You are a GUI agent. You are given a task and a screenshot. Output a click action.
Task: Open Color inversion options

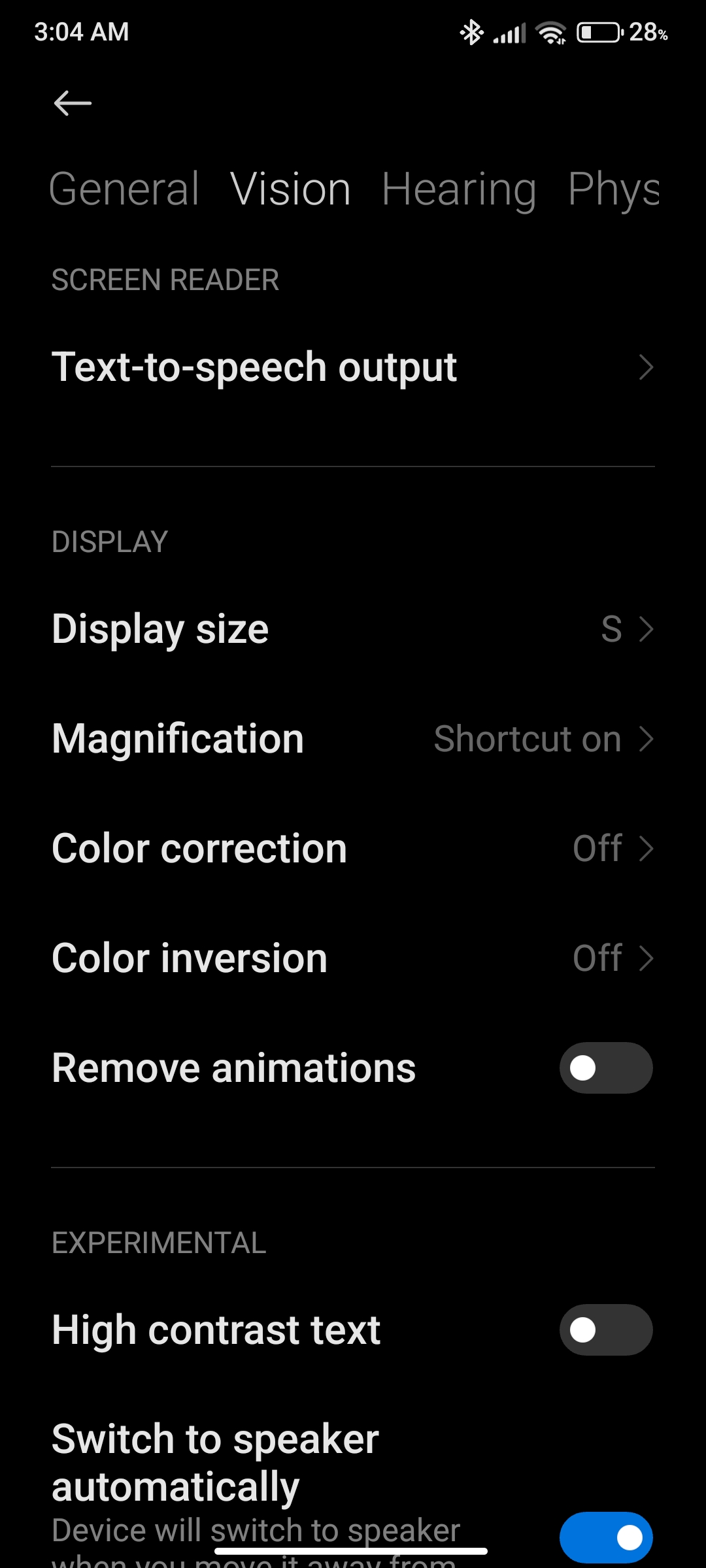tap(353, 958)
